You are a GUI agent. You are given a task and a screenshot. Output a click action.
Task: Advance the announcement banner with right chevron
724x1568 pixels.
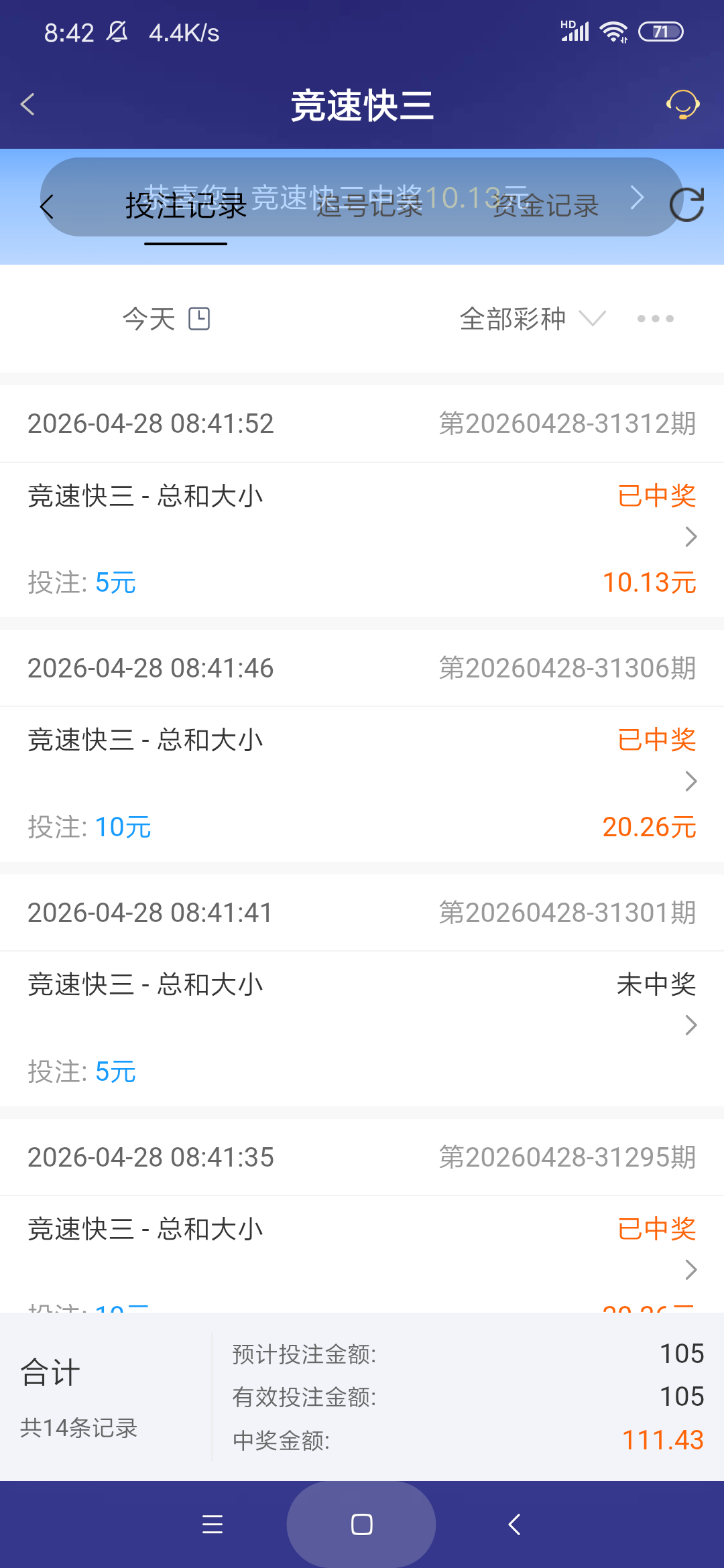[637, 198]
